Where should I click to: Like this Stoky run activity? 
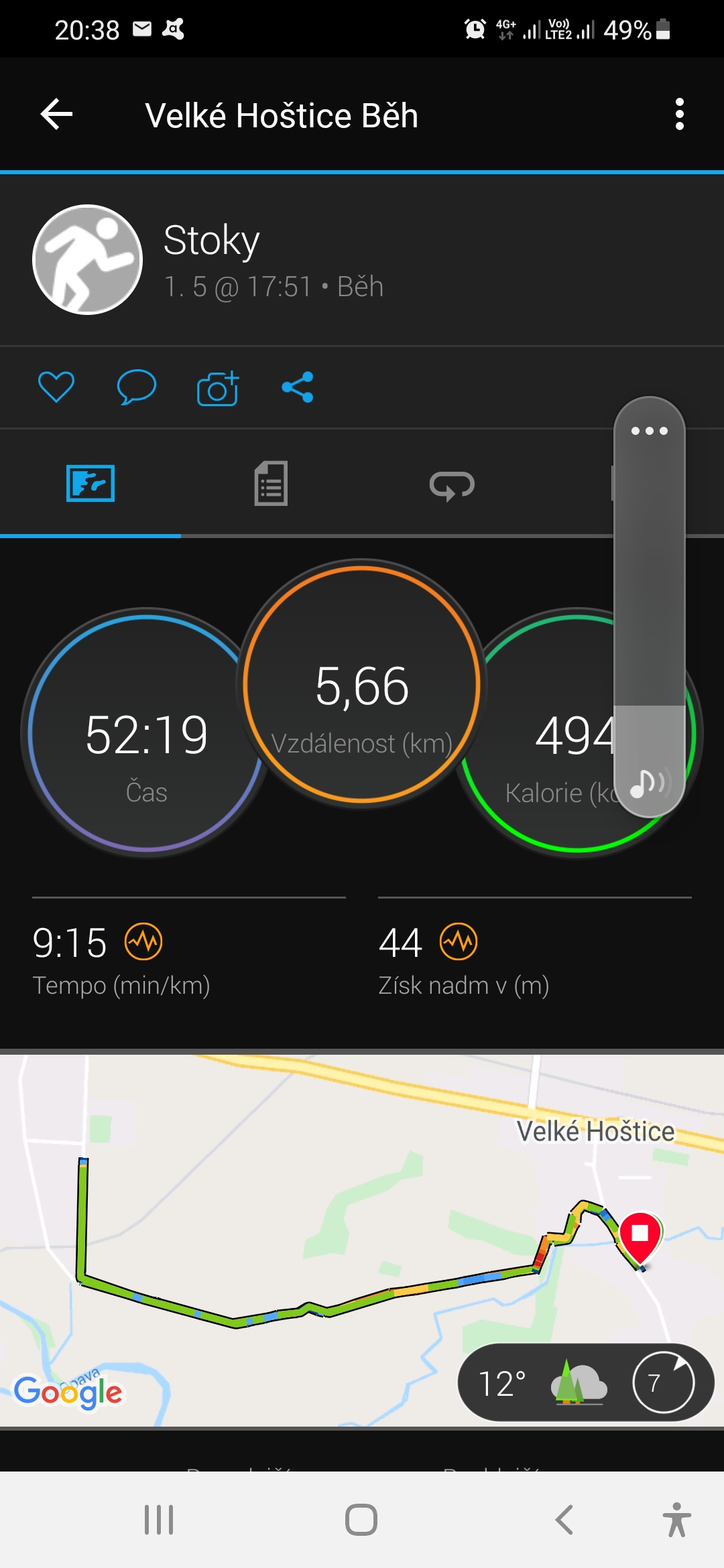click(x=56, y=387)
